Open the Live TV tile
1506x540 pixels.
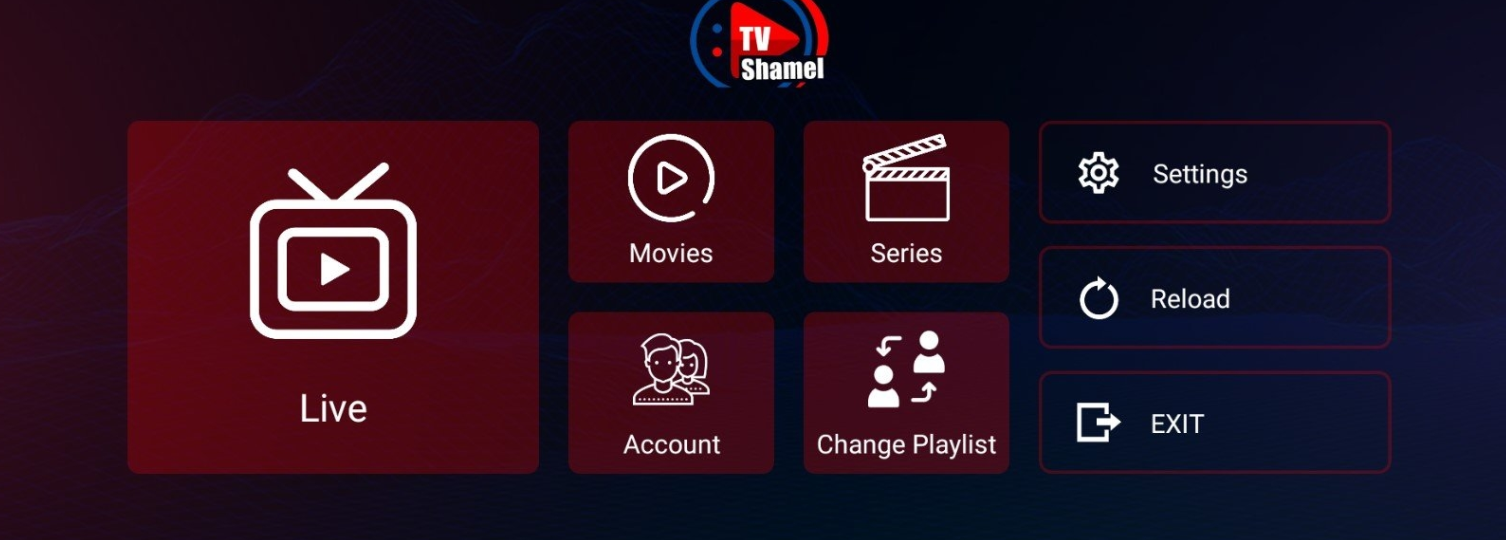click(x=333, y=297)
